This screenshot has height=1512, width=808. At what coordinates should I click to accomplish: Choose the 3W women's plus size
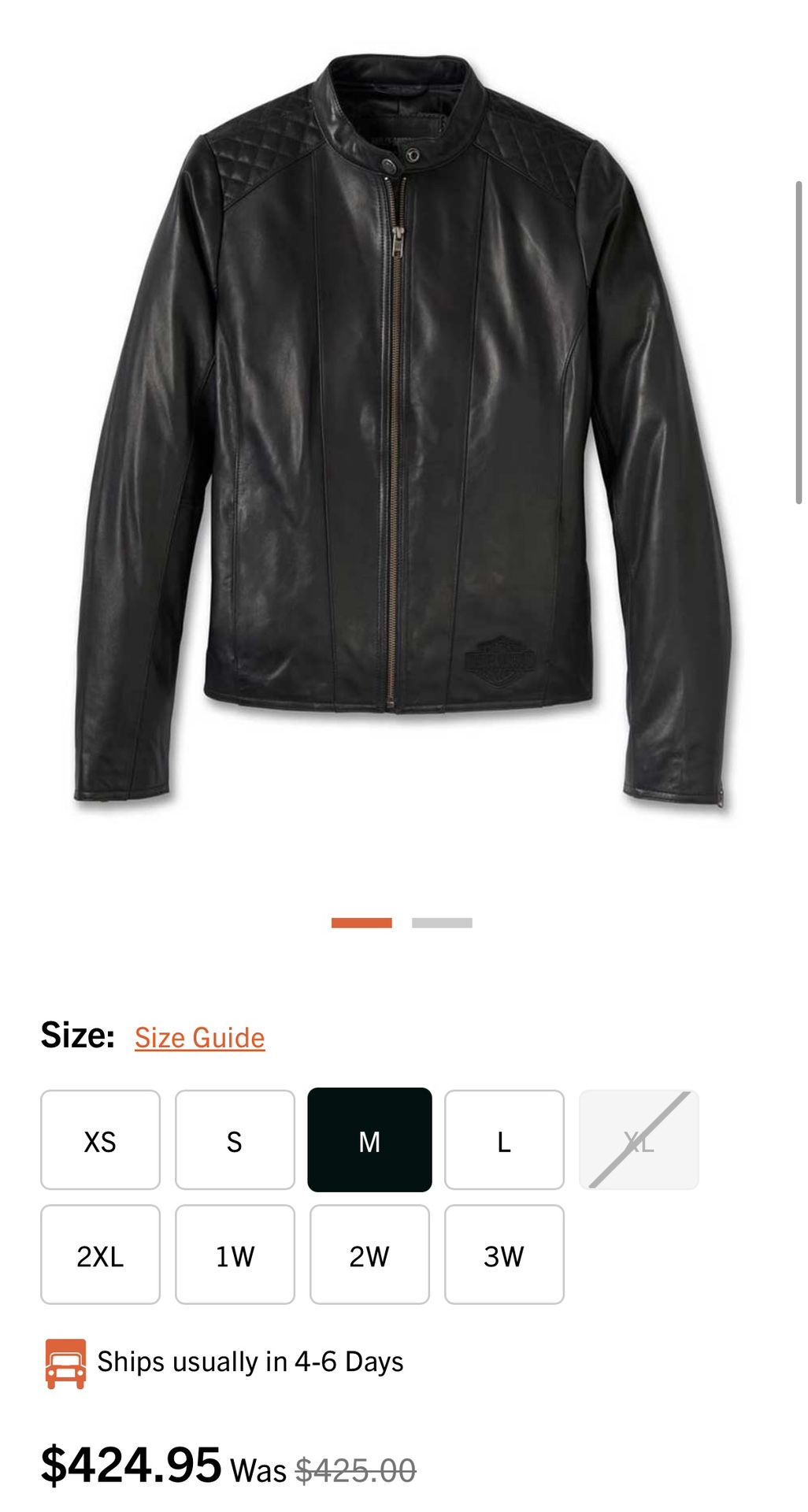tap(504, 1254)
